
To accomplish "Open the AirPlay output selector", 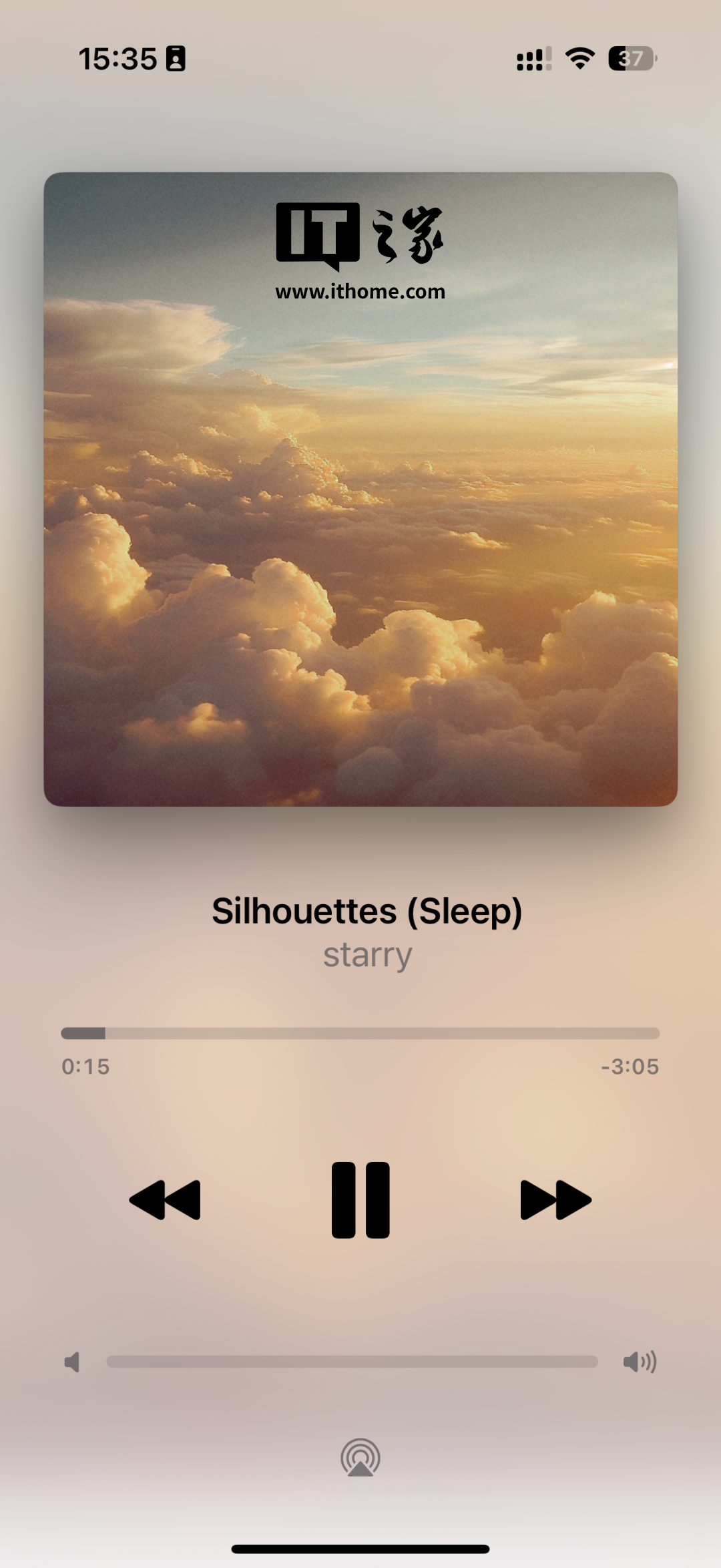I will point(360,1457).
